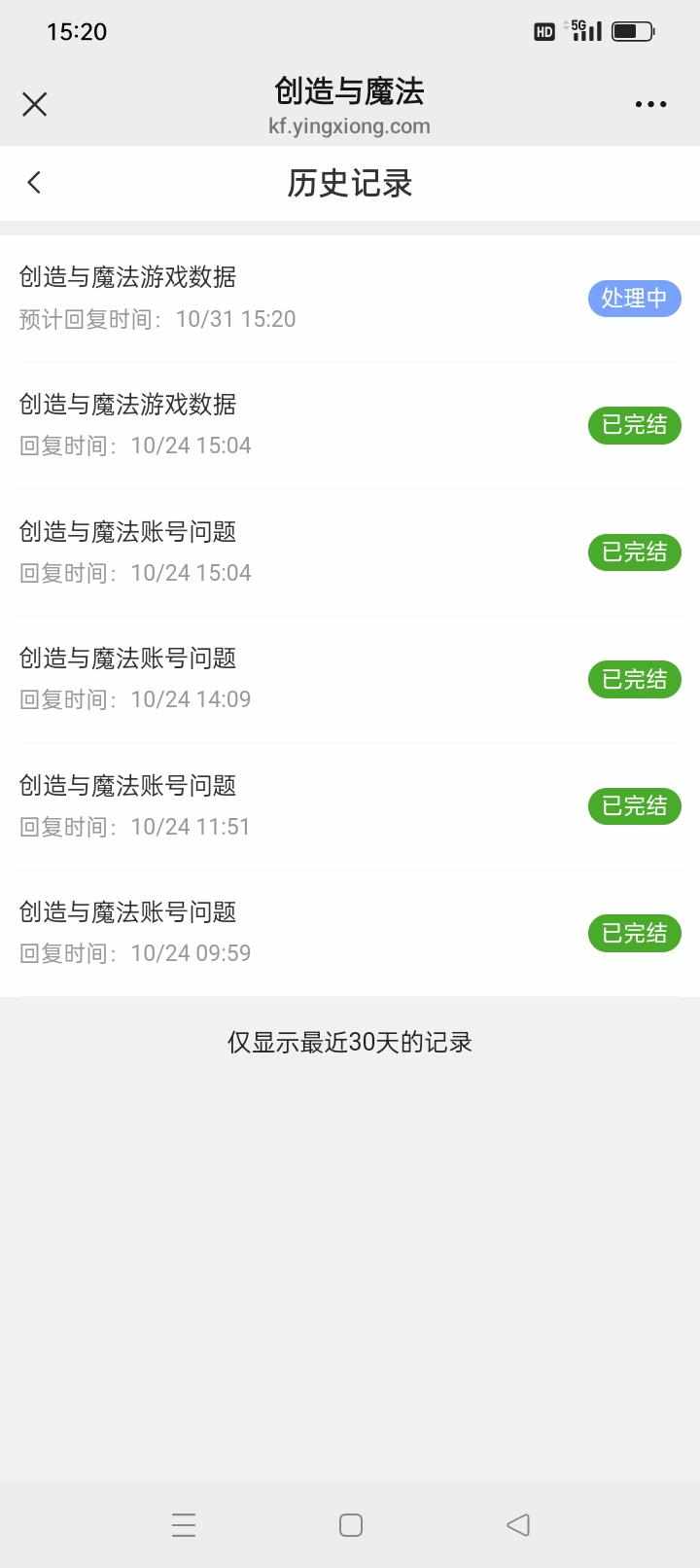Open 游戏数据 record replied 10/24 15:04
This screenshot has width=700, height=1568.
[x=350, y=425]
